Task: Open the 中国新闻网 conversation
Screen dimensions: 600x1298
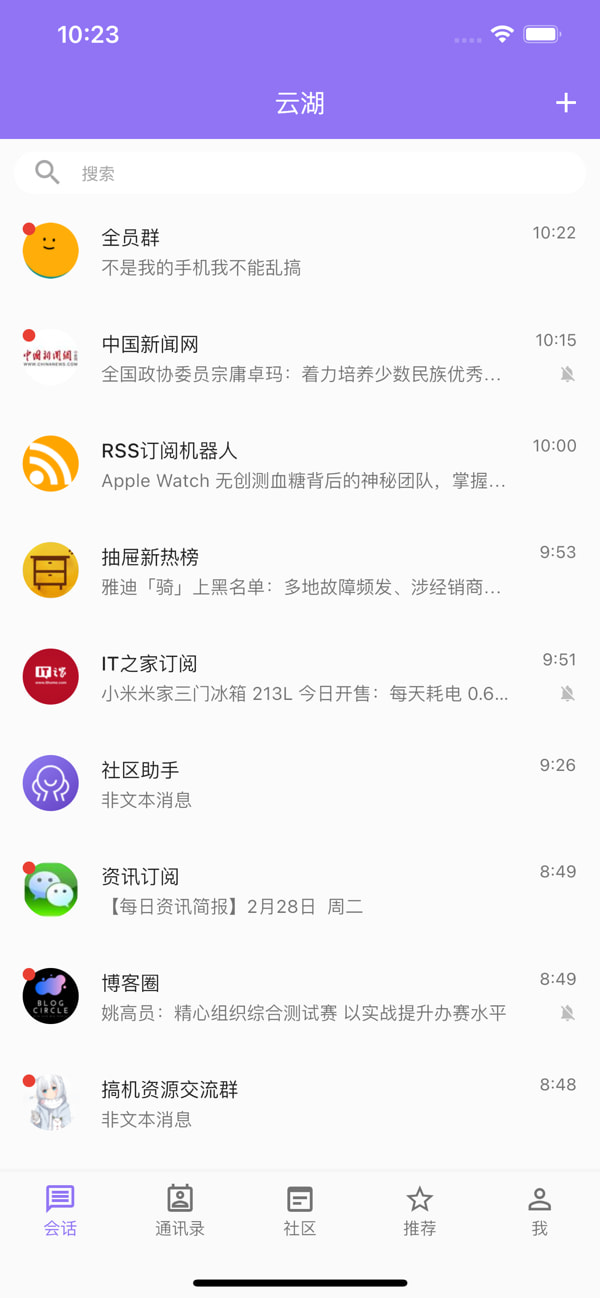Action: tap(300, 358)
